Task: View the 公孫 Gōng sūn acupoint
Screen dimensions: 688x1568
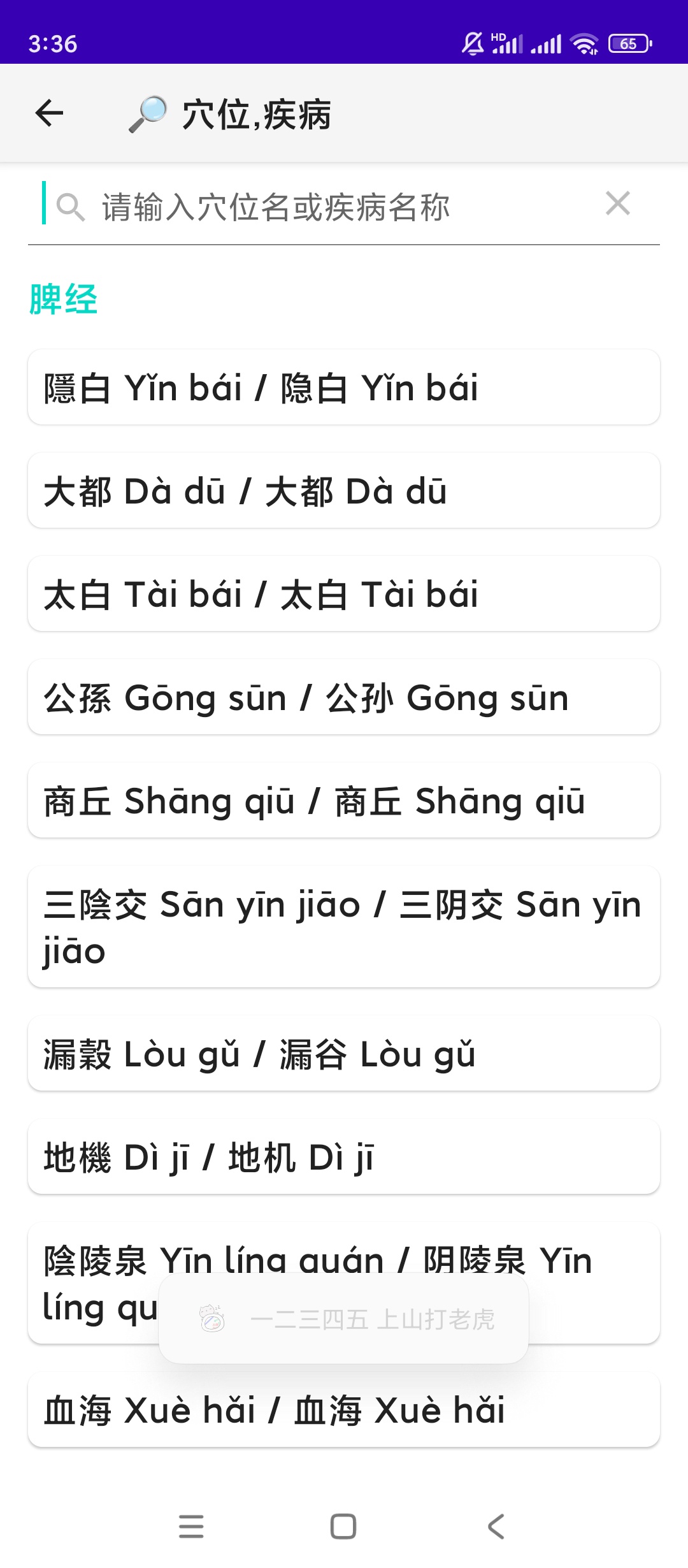Action: (344, 697)
